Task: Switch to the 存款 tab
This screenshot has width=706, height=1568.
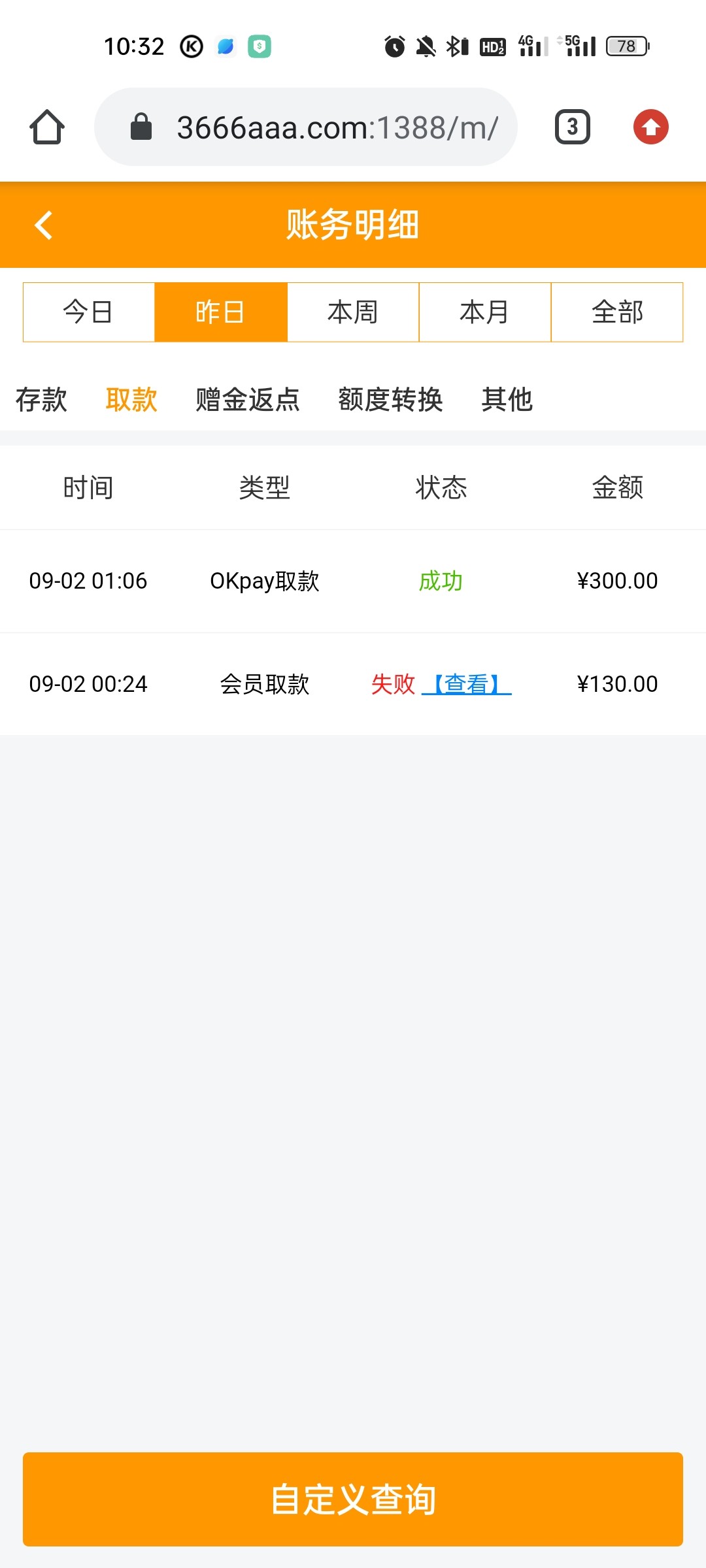Action: pos(41,400)
